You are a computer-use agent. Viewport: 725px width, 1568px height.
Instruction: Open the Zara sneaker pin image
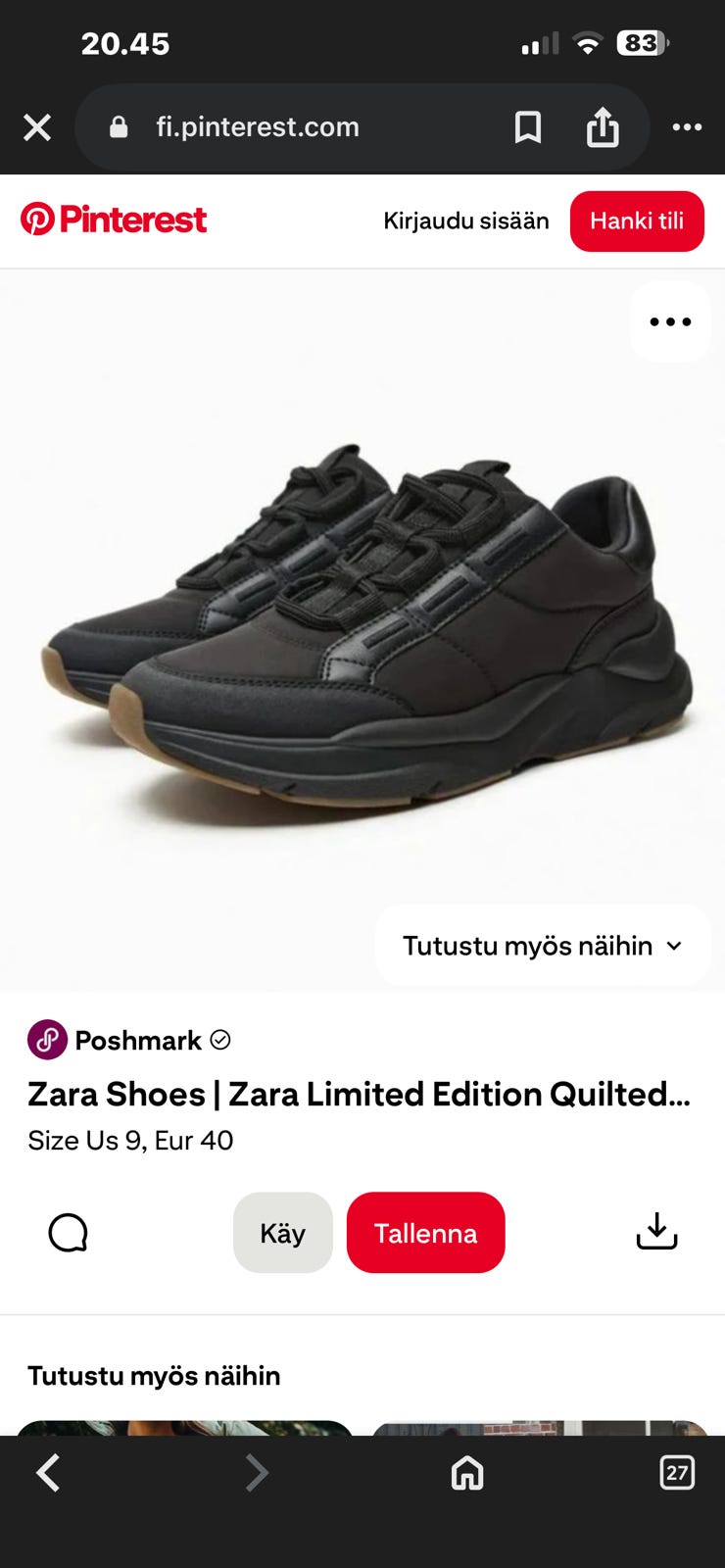[x=362, y=627]
